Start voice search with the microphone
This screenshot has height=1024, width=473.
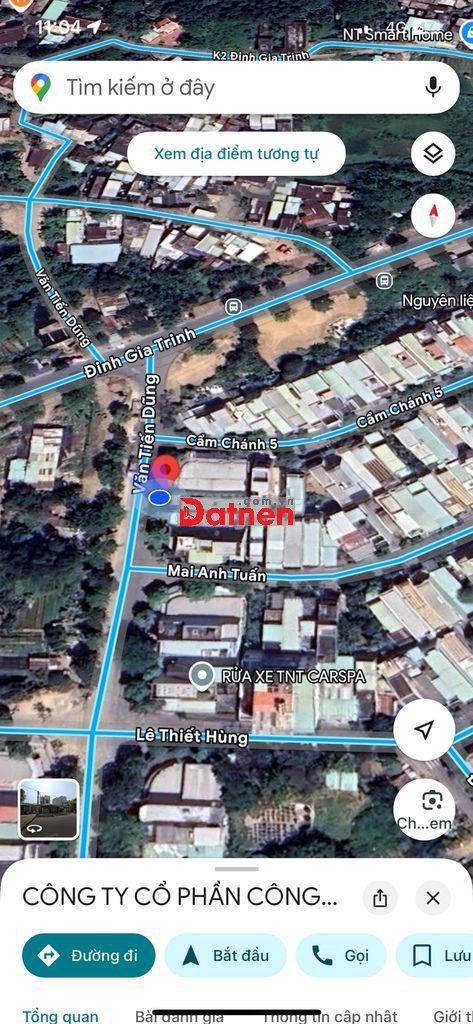point(432,87)
